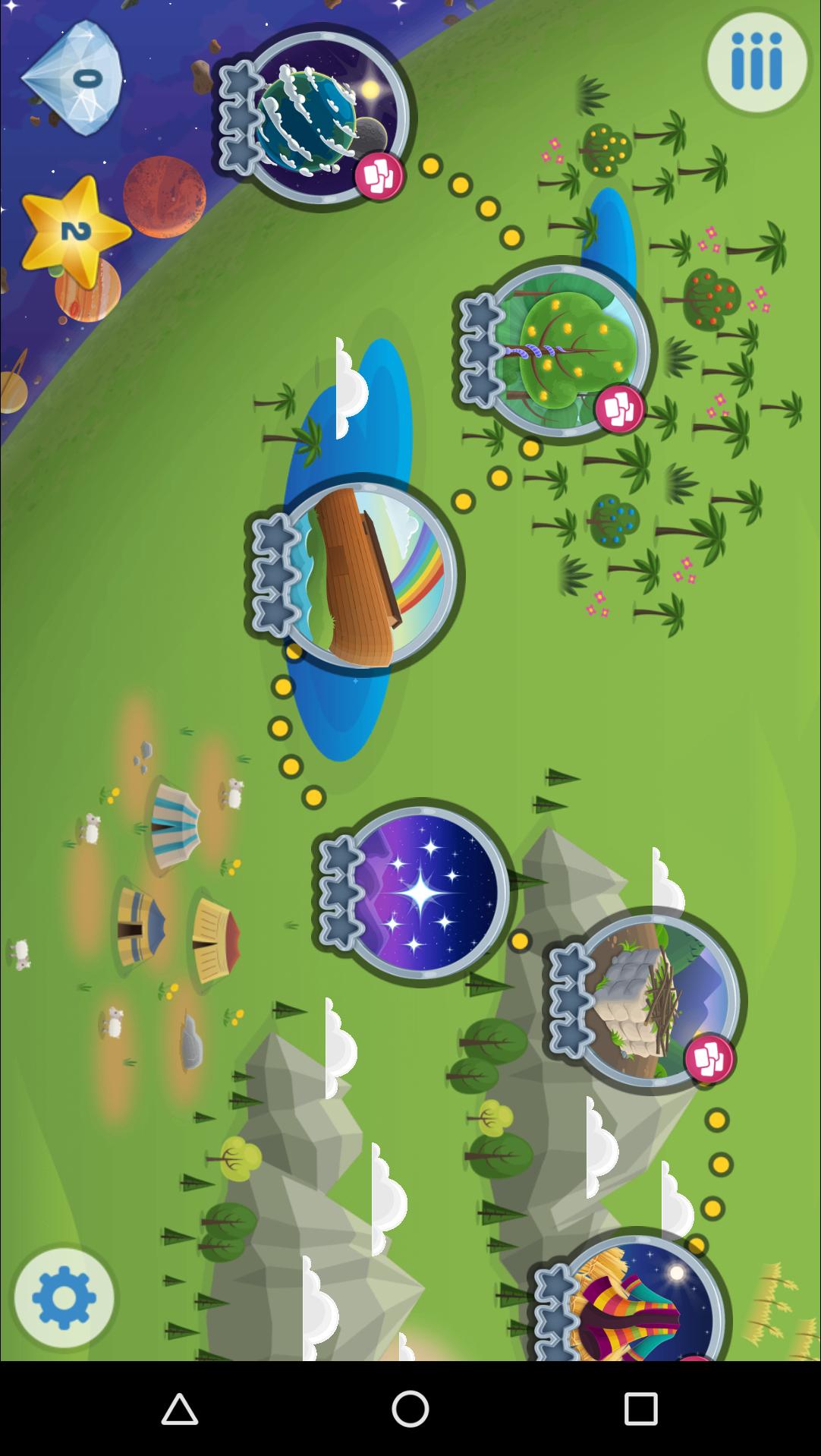Image resolution: width=821 pixels, height=1456 pixels.
Task: Tap the cards badge on tree level
Action: [x=619, y=409]
